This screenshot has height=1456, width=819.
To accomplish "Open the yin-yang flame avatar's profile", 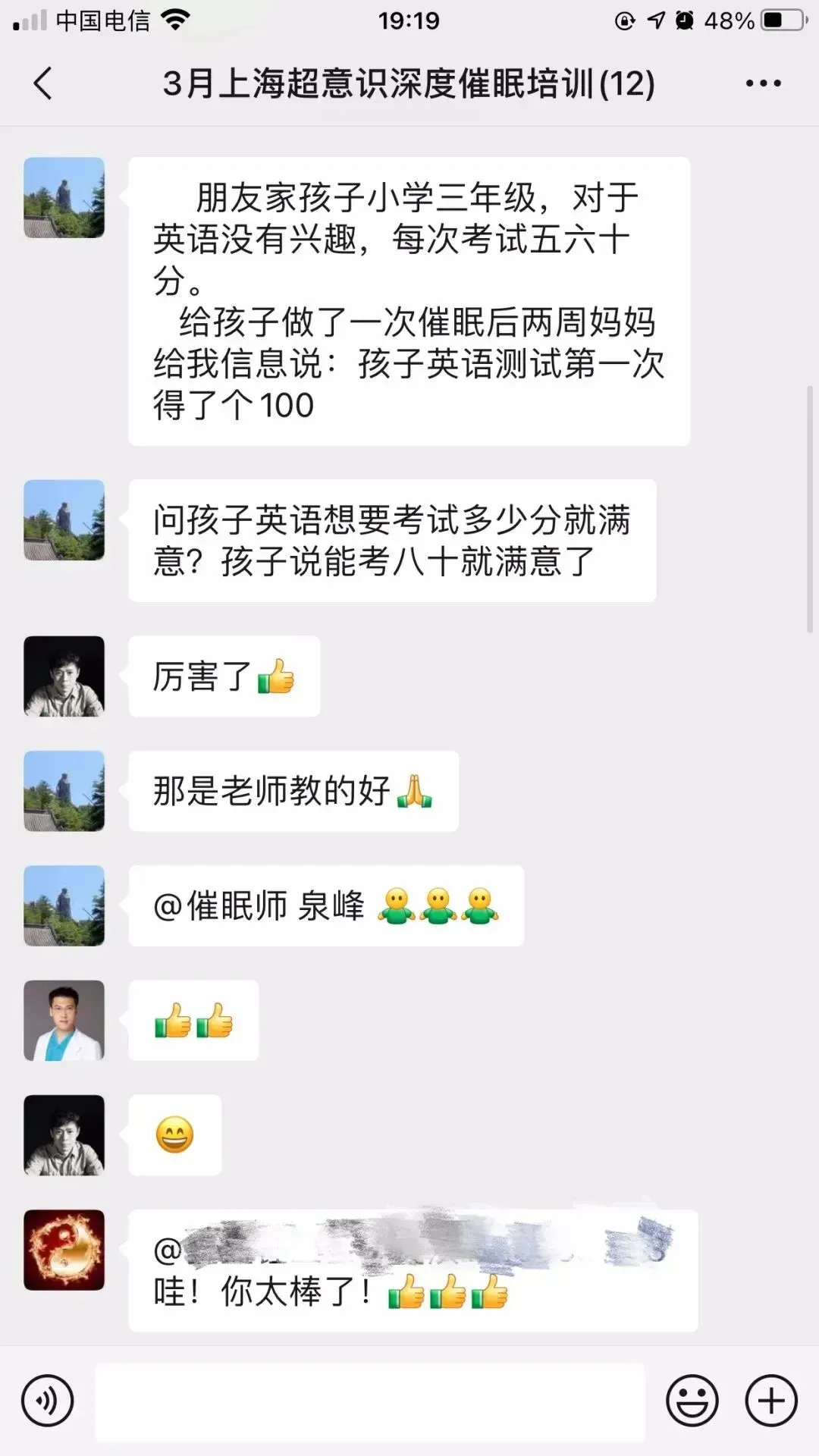I will click(x=64, y=1250).
